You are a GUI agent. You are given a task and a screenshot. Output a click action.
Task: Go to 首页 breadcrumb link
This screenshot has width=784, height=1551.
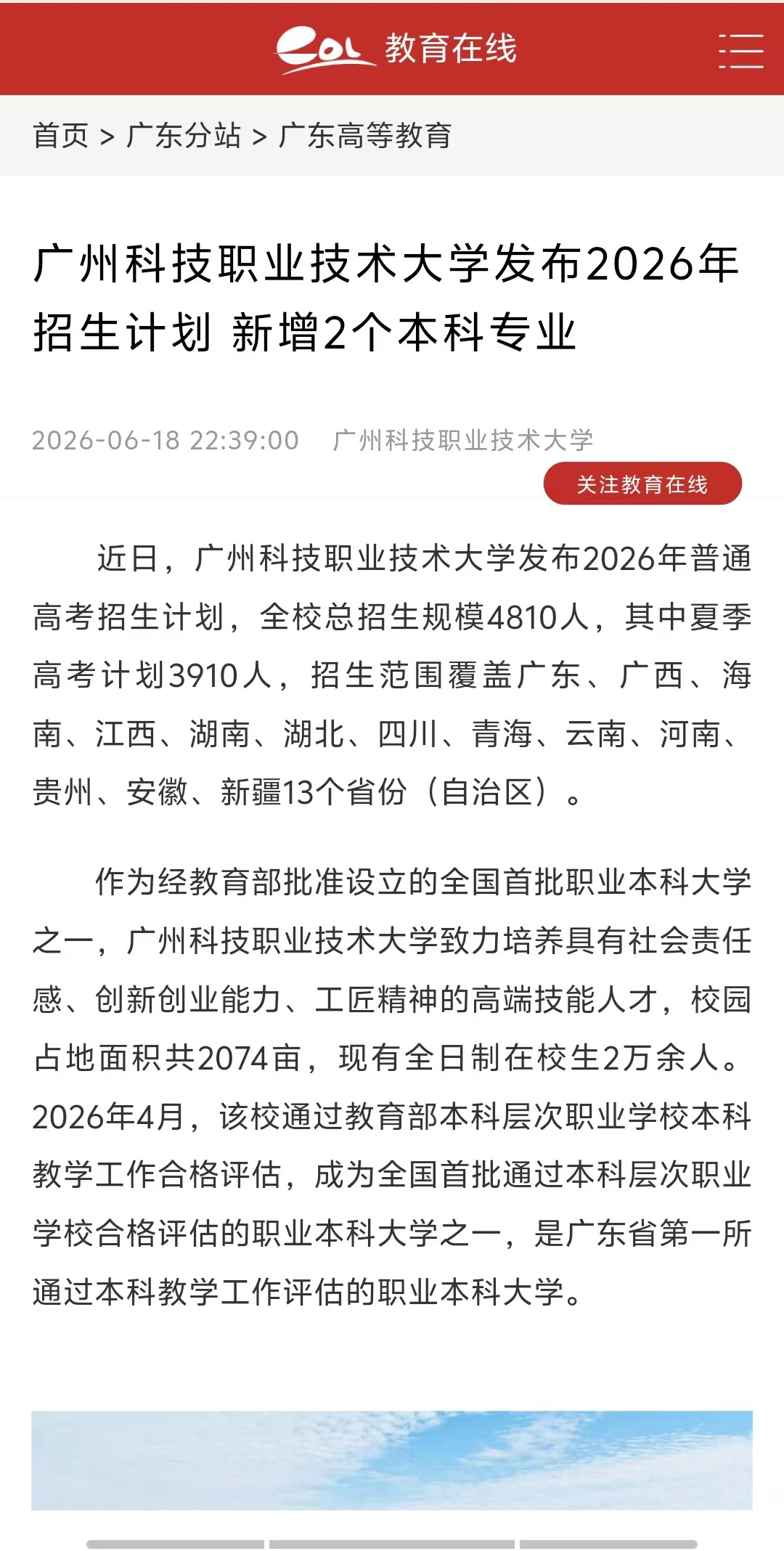[x=61, y=136]
